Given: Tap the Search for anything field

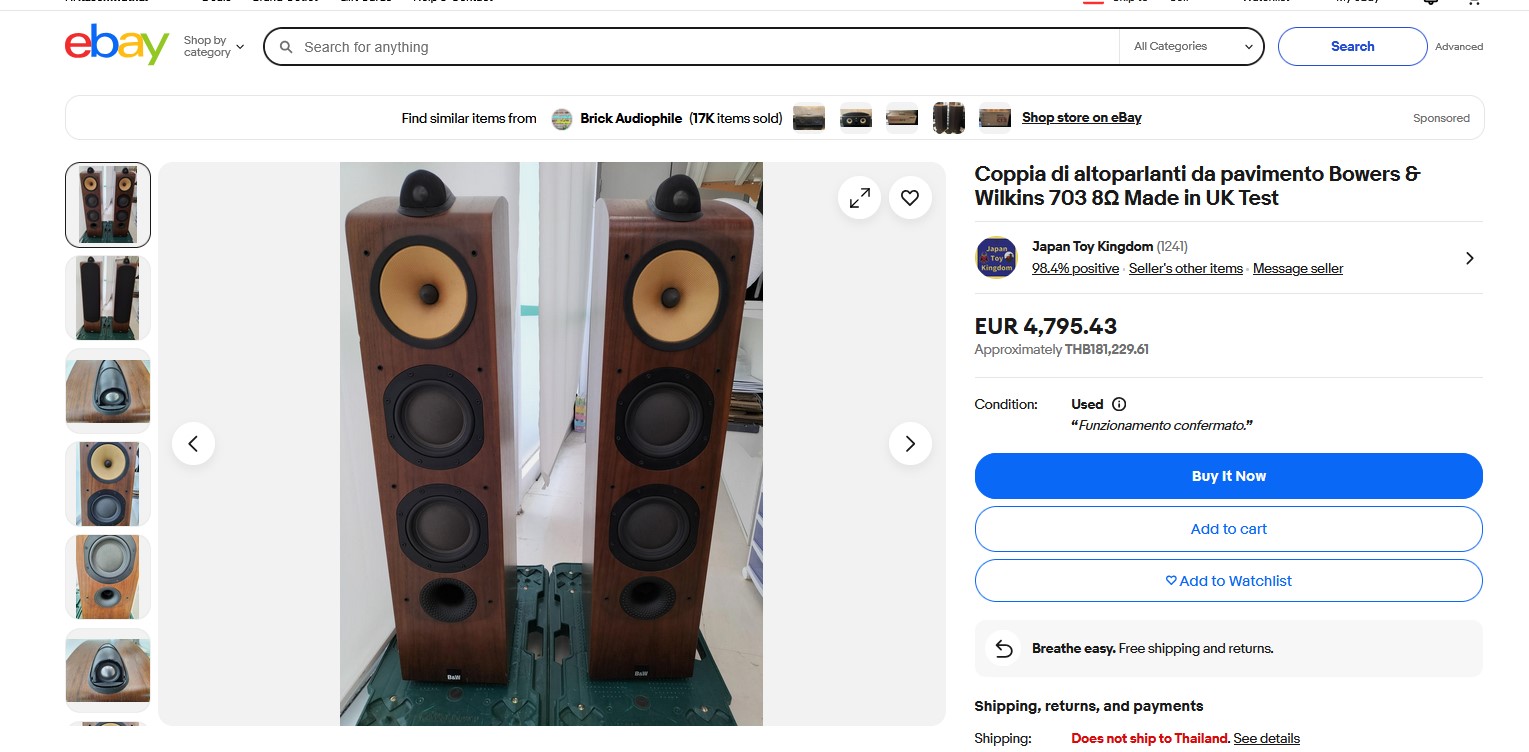Looking at the screenshot, I should [700, 47].
